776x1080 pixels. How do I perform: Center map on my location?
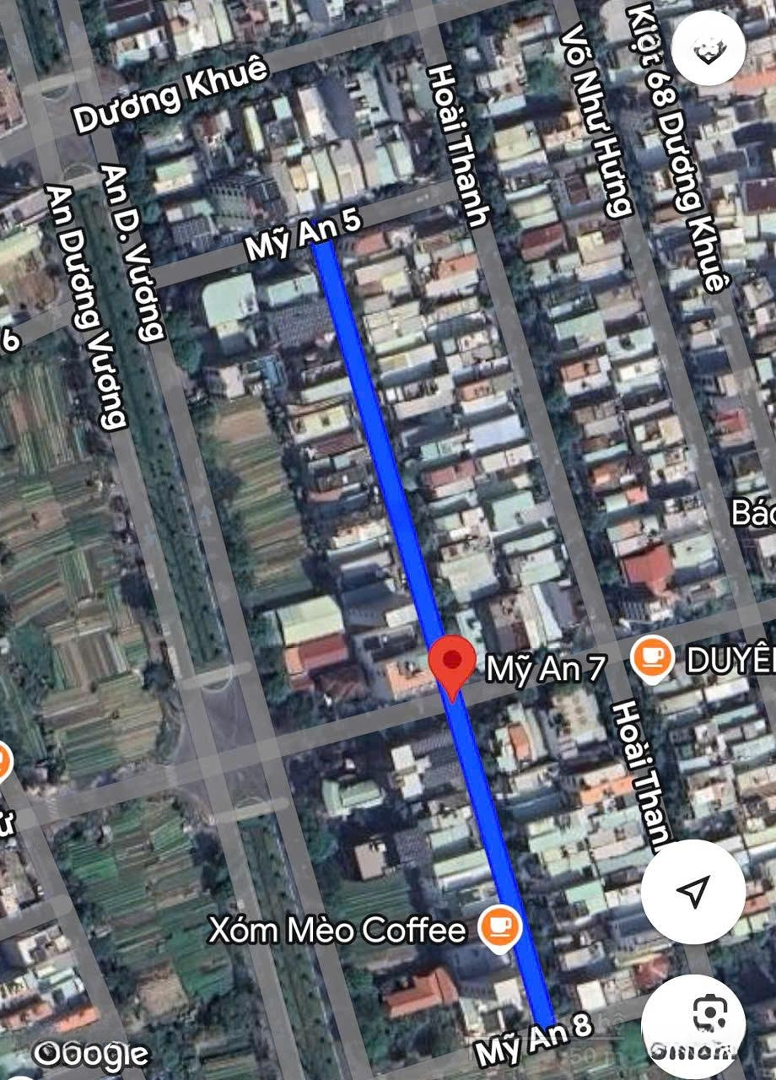693,891
